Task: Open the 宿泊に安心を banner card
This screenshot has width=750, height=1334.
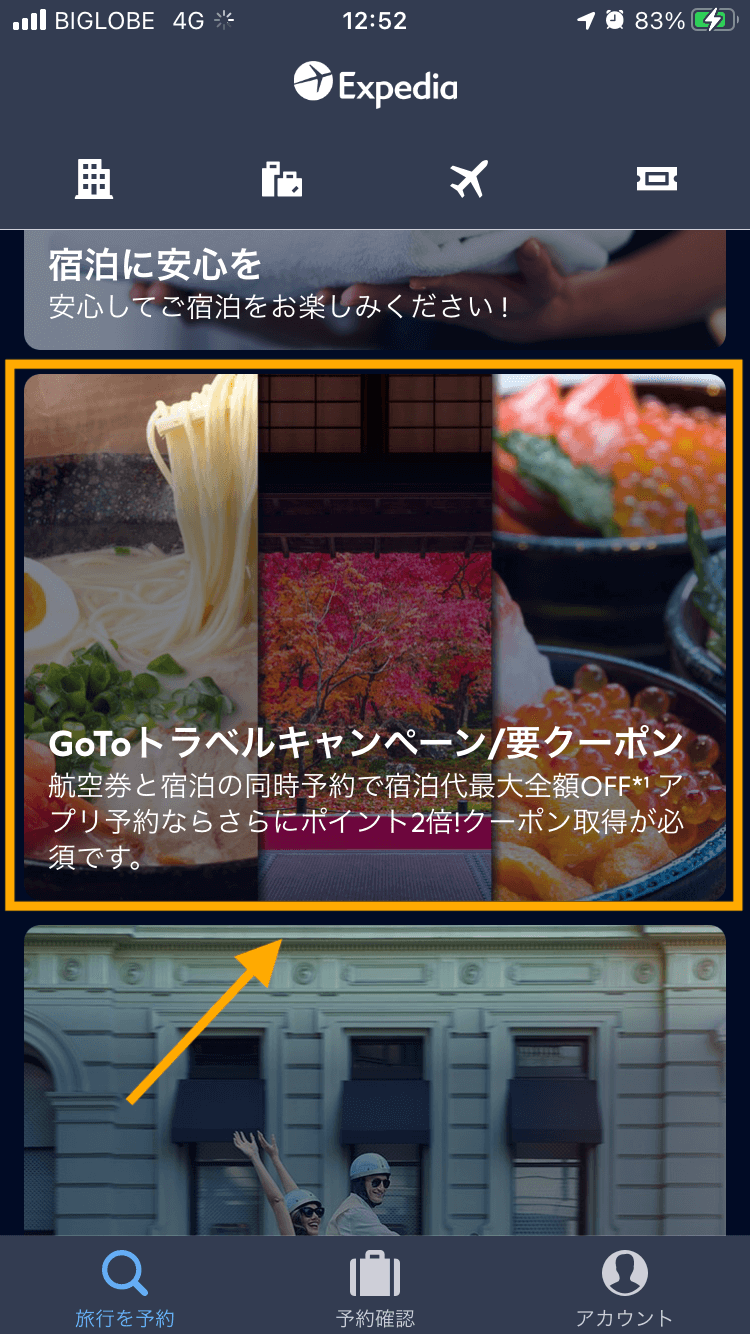Action: click(375, 290)
